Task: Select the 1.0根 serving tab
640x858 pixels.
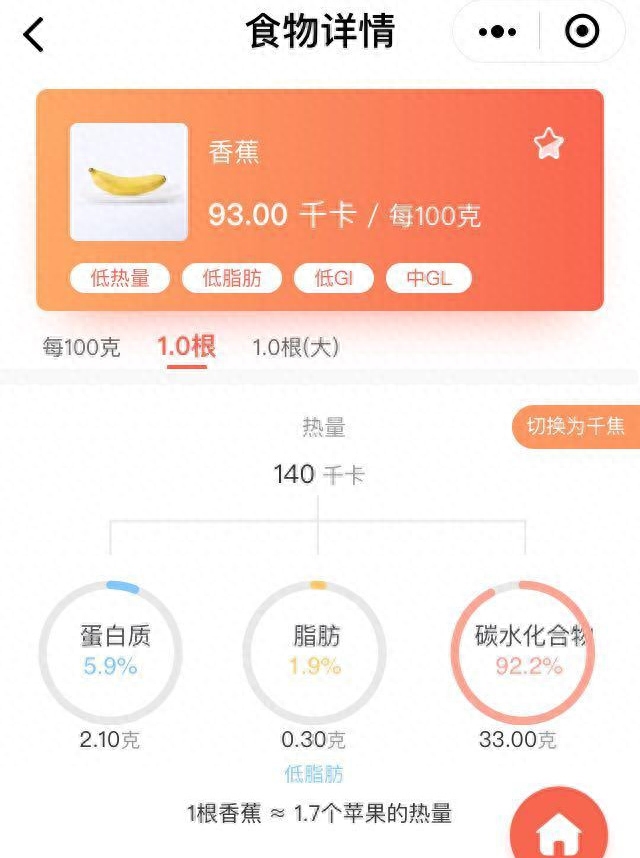Action: tap(186, 347)
